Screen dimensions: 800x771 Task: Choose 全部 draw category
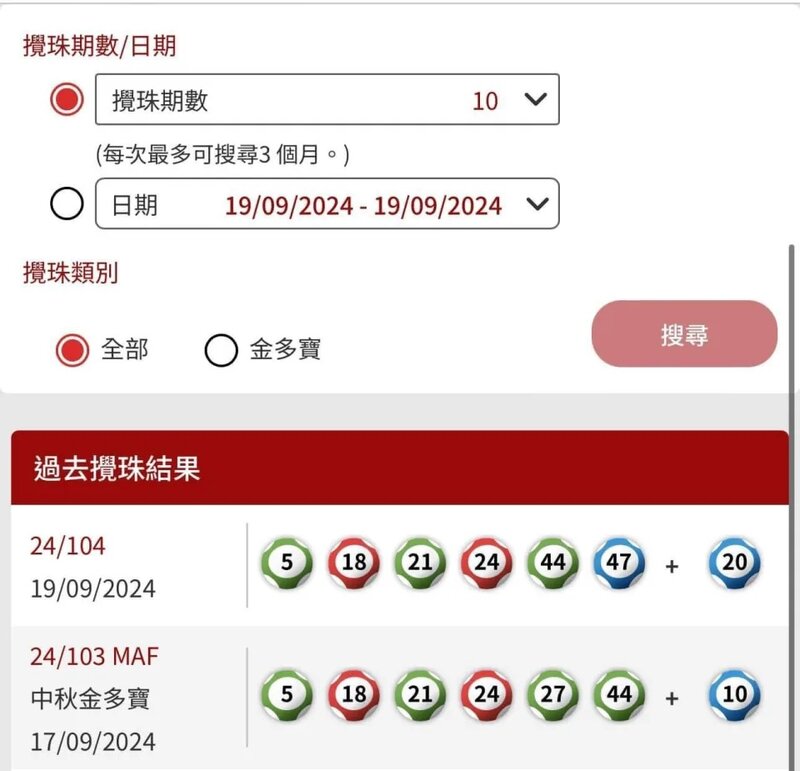point(72,350)
